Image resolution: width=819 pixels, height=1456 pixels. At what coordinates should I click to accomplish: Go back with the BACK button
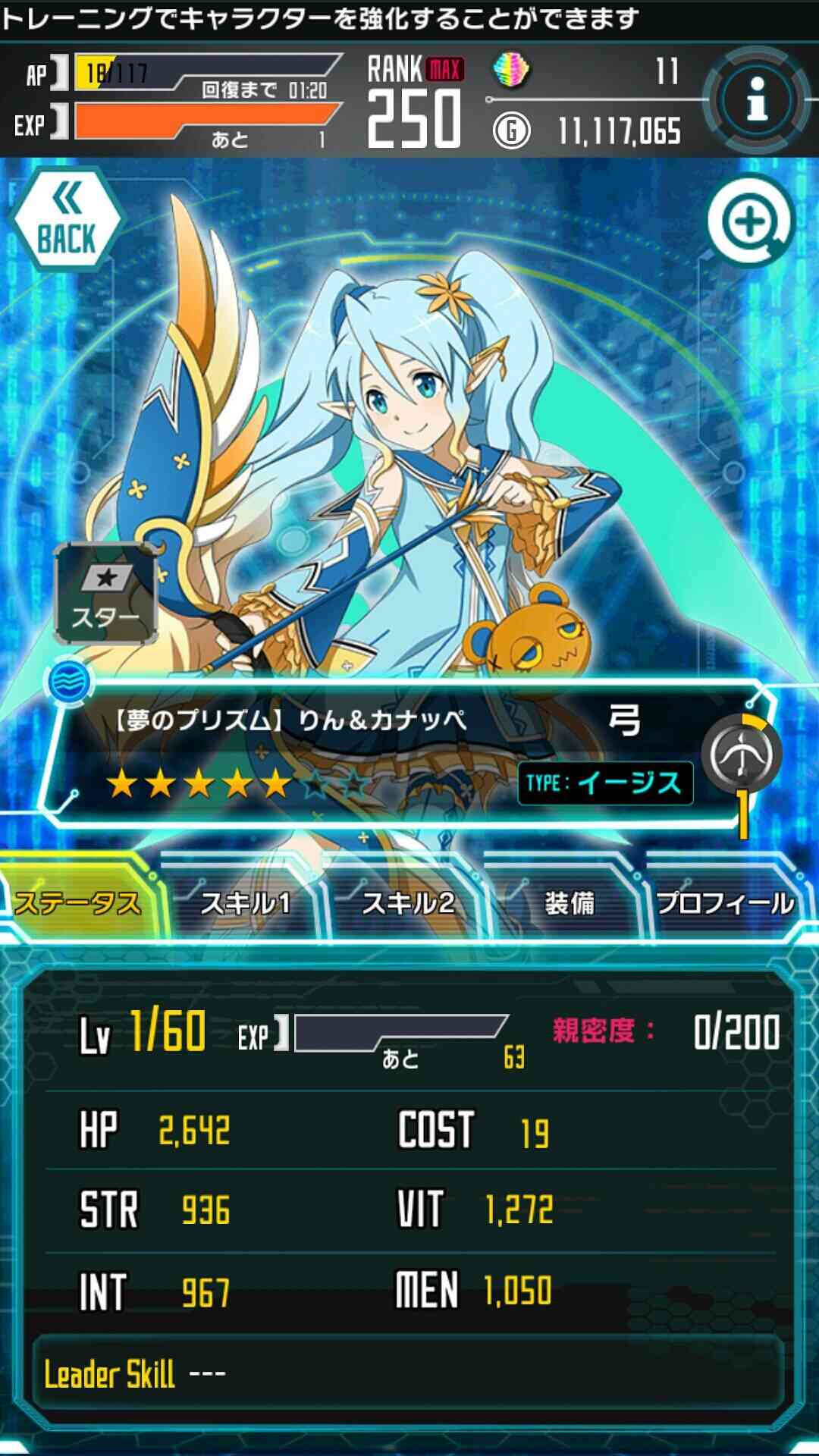point(67,218)
